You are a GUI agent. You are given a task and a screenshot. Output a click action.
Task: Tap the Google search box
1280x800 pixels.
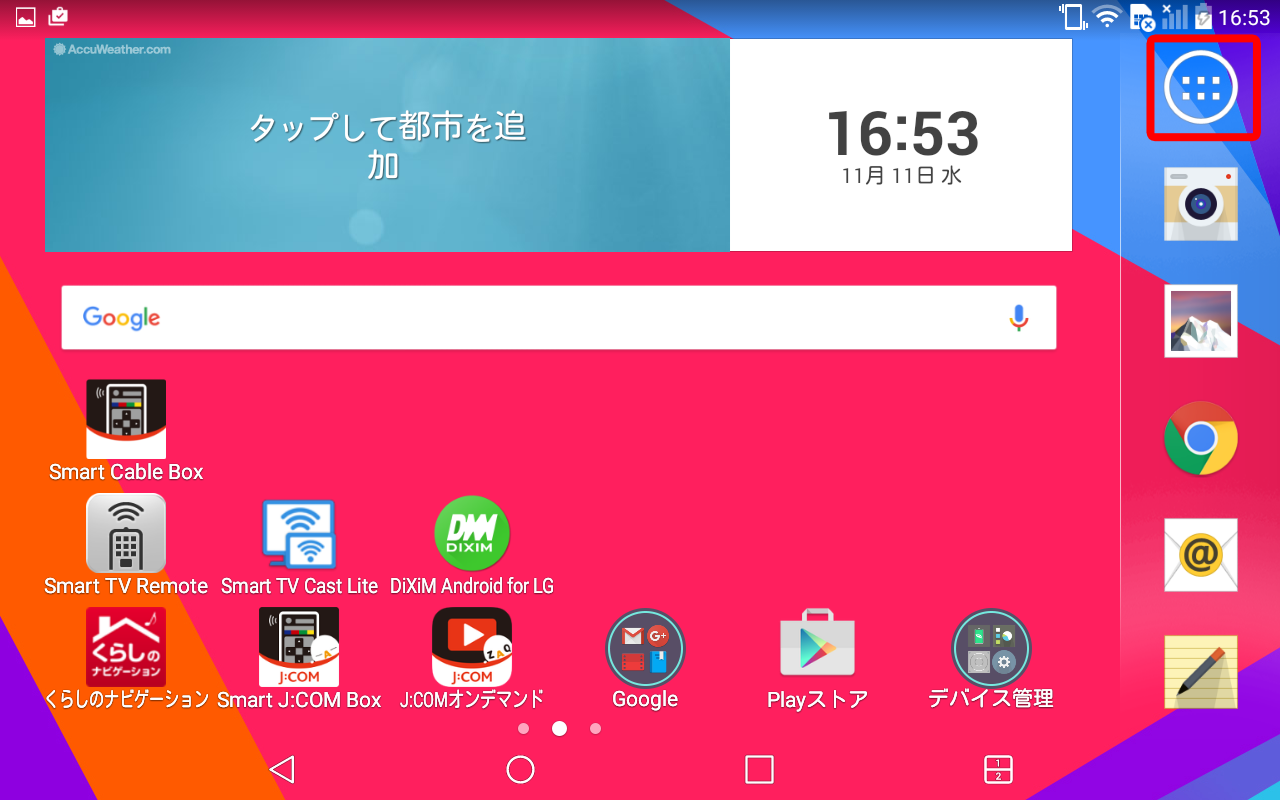540,318
